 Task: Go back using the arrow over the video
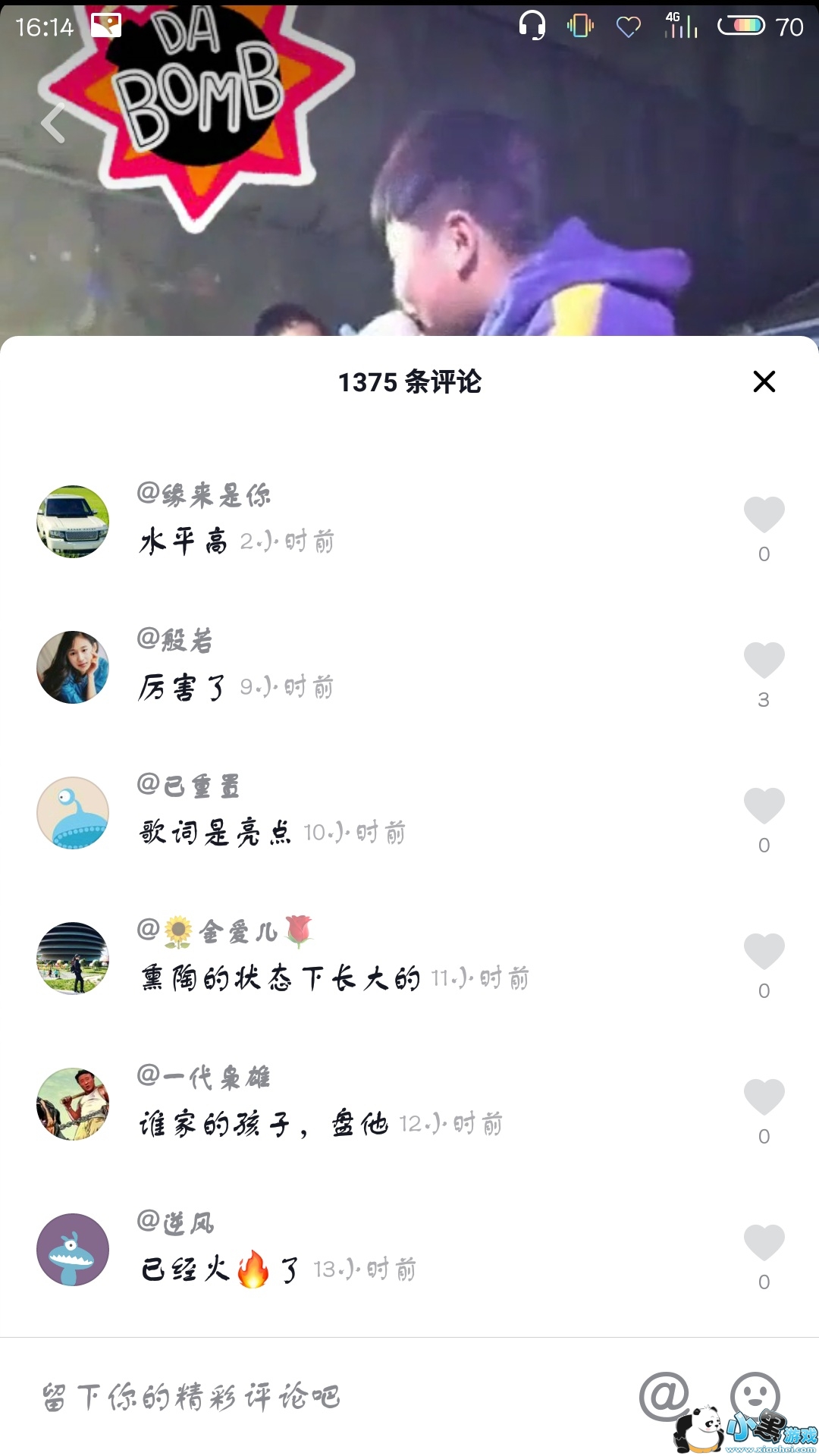coord(55,123)
